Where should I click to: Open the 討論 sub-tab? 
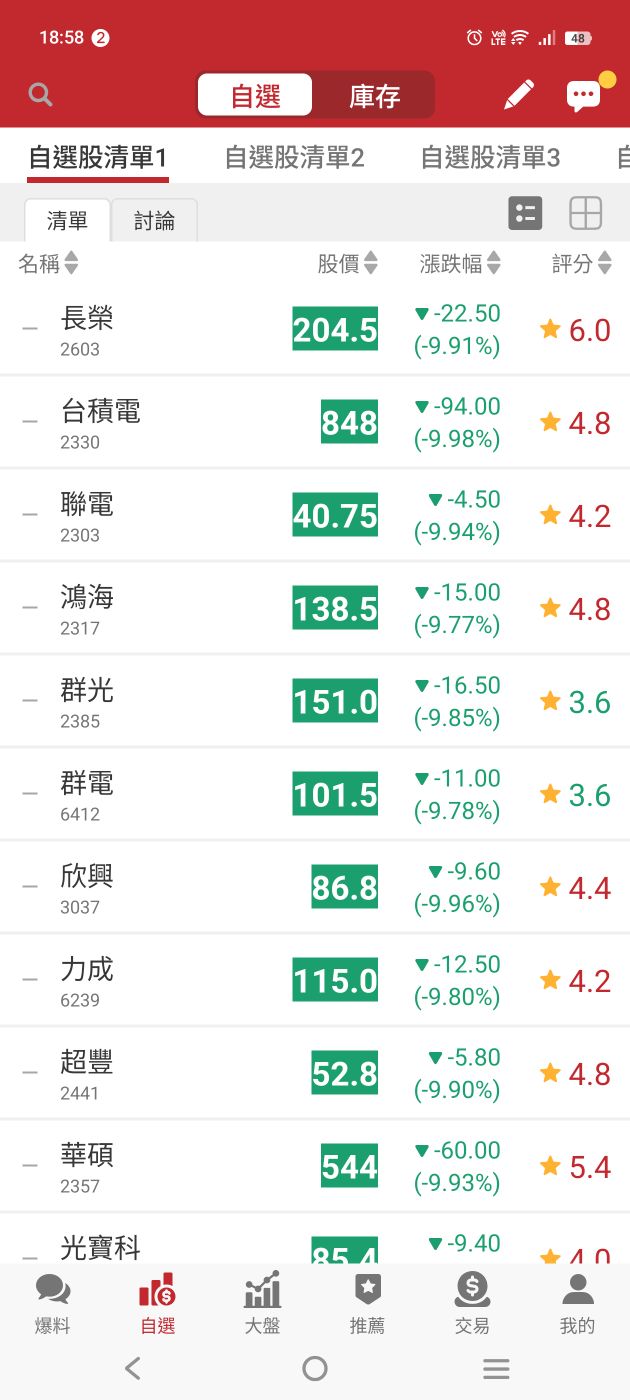point(154,221)
